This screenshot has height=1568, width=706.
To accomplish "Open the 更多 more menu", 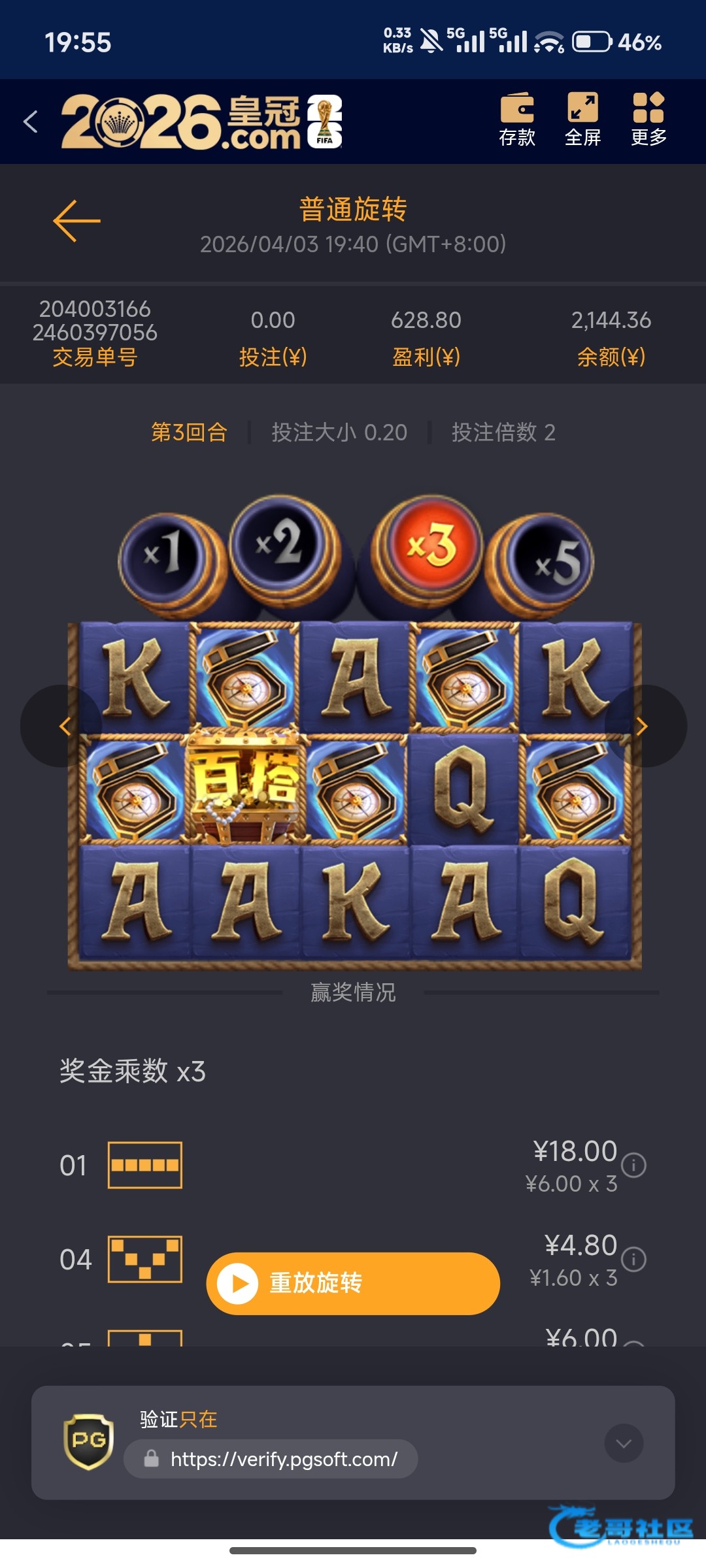I will (648, 120).
